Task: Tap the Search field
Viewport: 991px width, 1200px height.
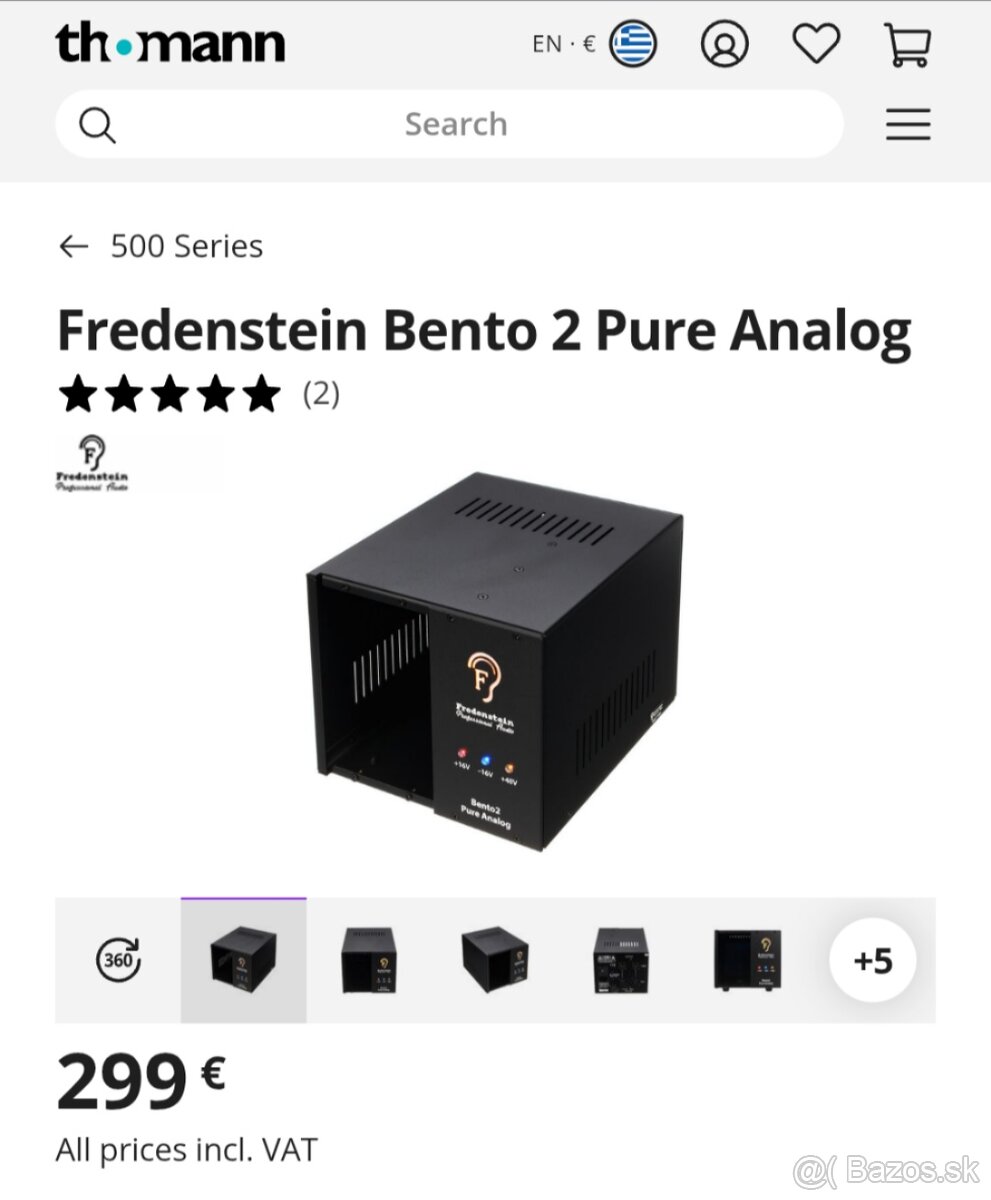Action: [455, 124]
